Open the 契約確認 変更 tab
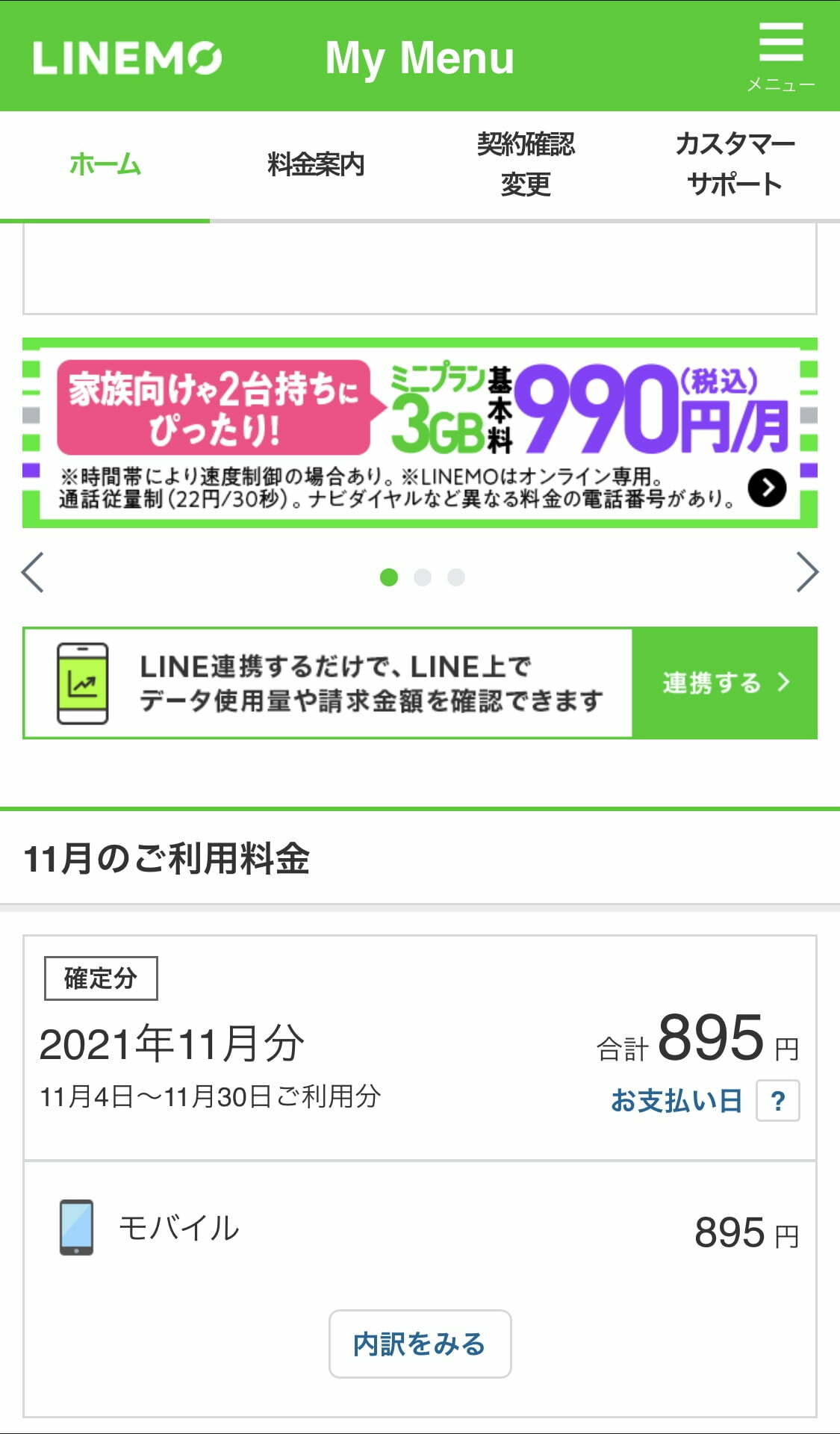This screenshot has width=840, height=1434. [x=526, y=164]
